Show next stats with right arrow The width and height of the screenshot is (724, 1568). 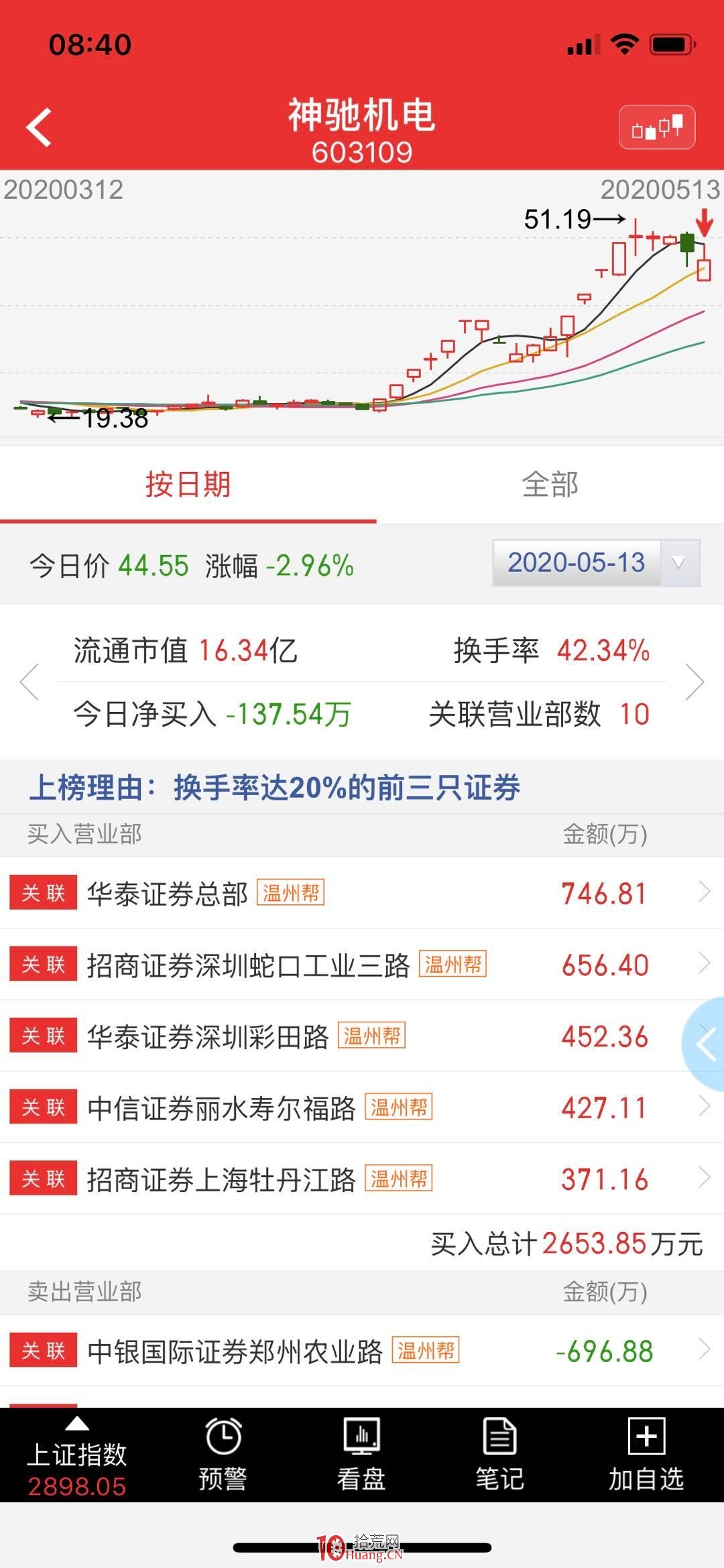[695, 682]
